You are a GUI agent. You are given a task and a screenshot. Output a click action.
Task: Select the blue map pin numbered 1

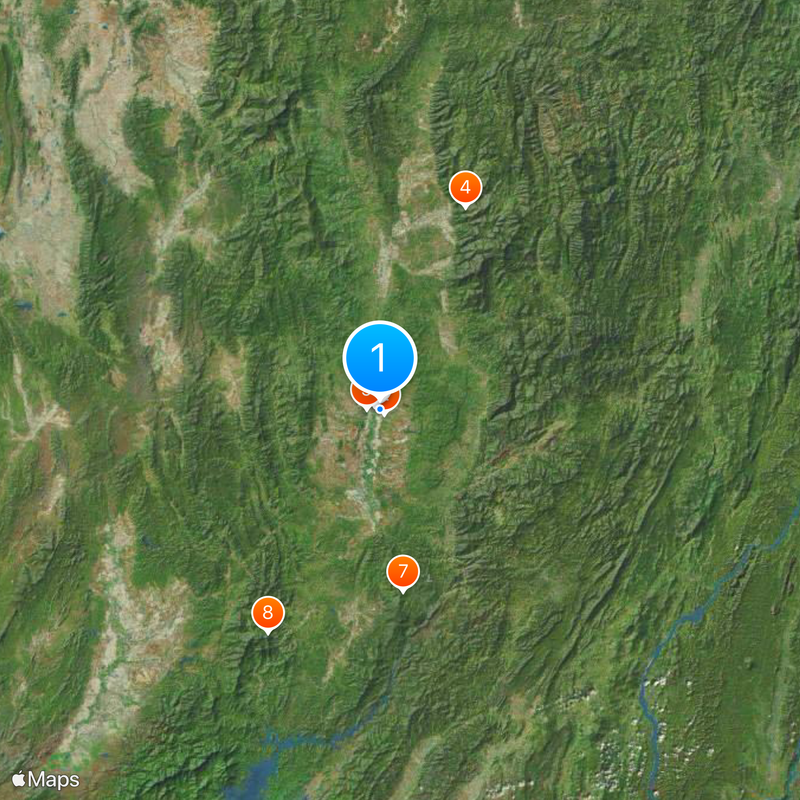click(379, 357)
